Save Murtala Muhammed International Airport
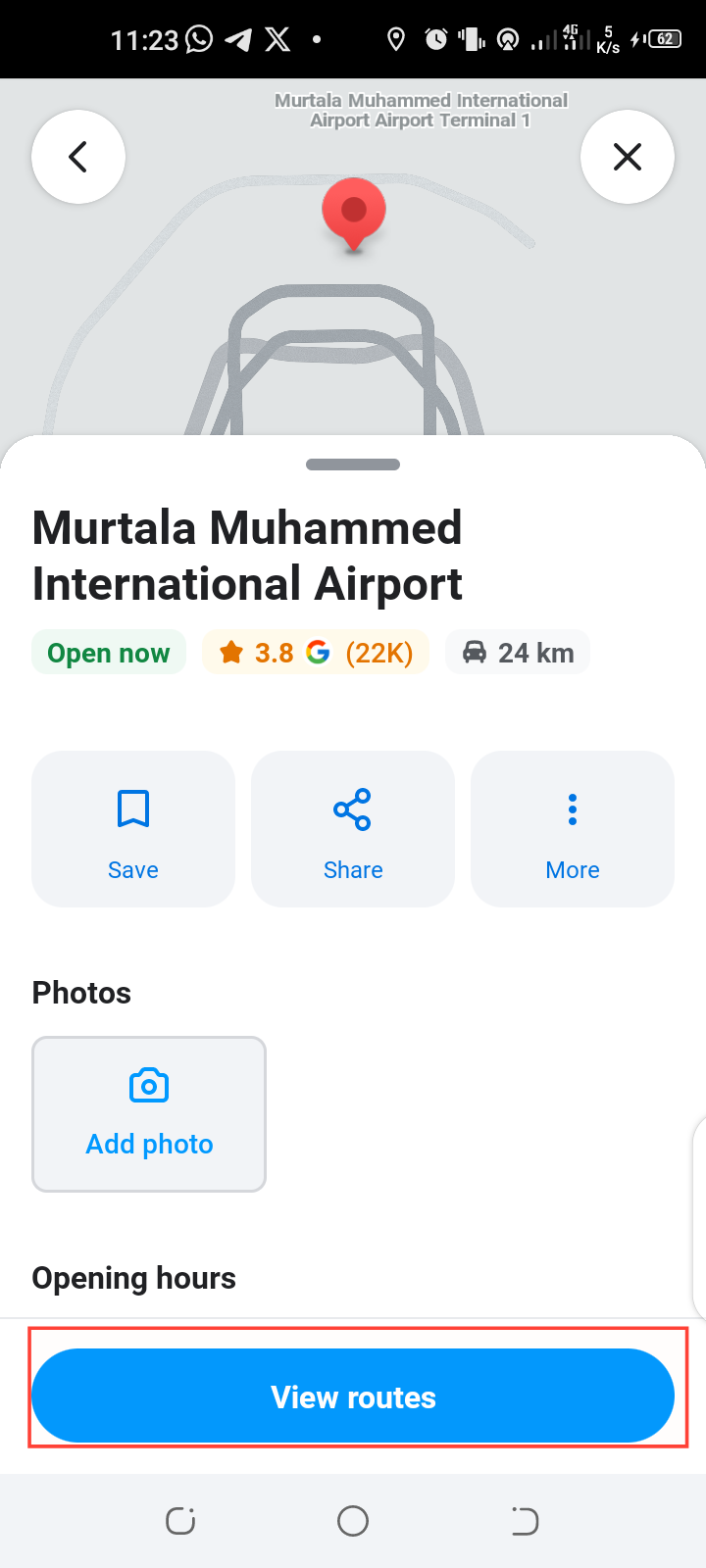 coord(133,829)
